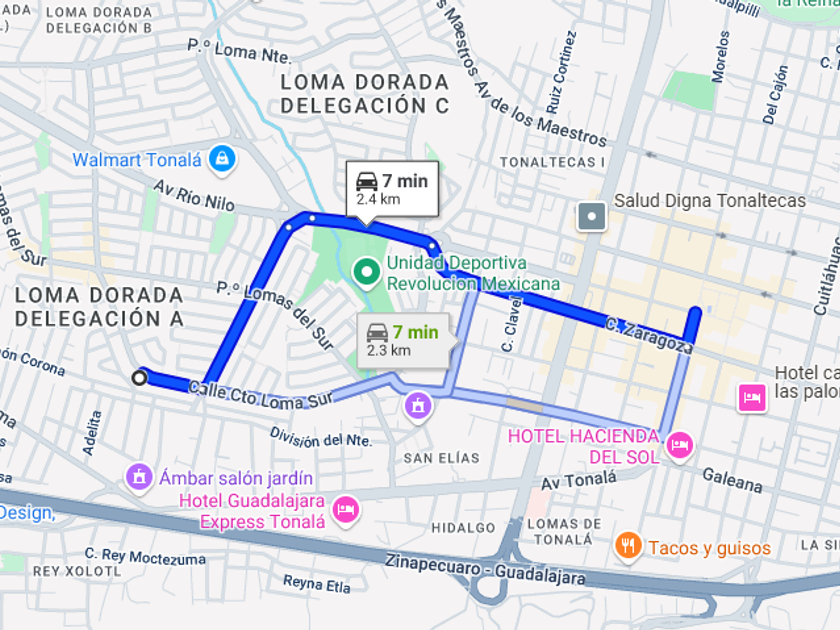This screenshot has height=630, width=840.
Task: Choose the alternate 7 min 2.3 km route
Action: 404,340
